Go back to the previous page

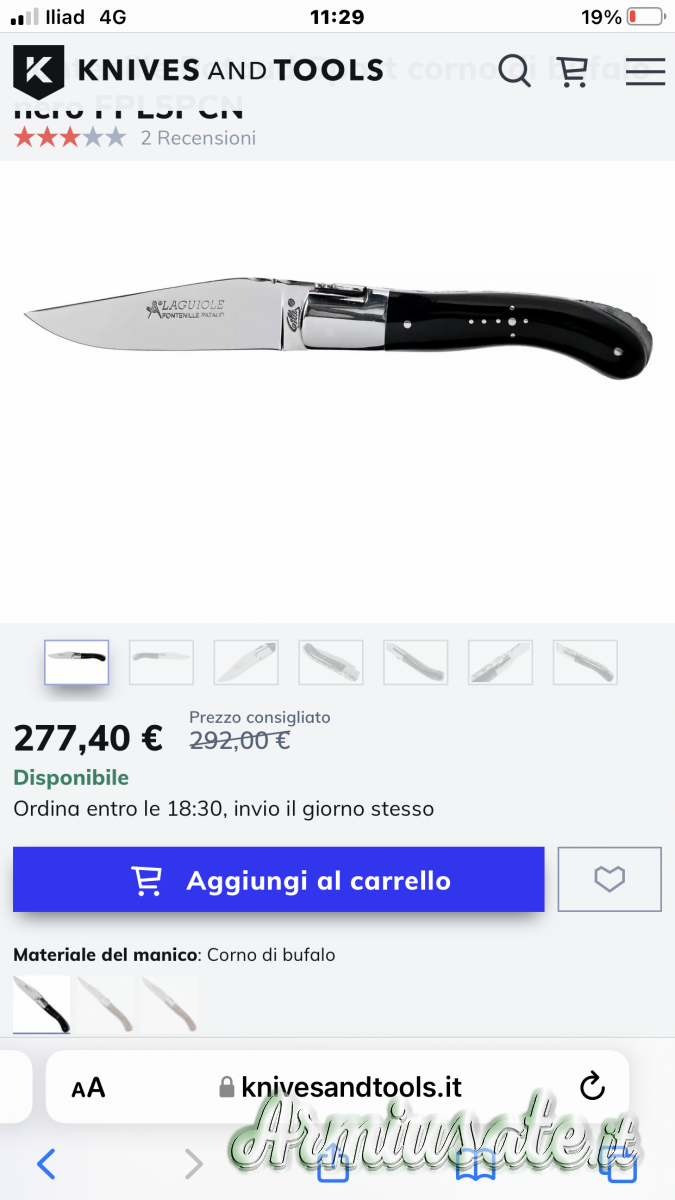(46, 1164)
